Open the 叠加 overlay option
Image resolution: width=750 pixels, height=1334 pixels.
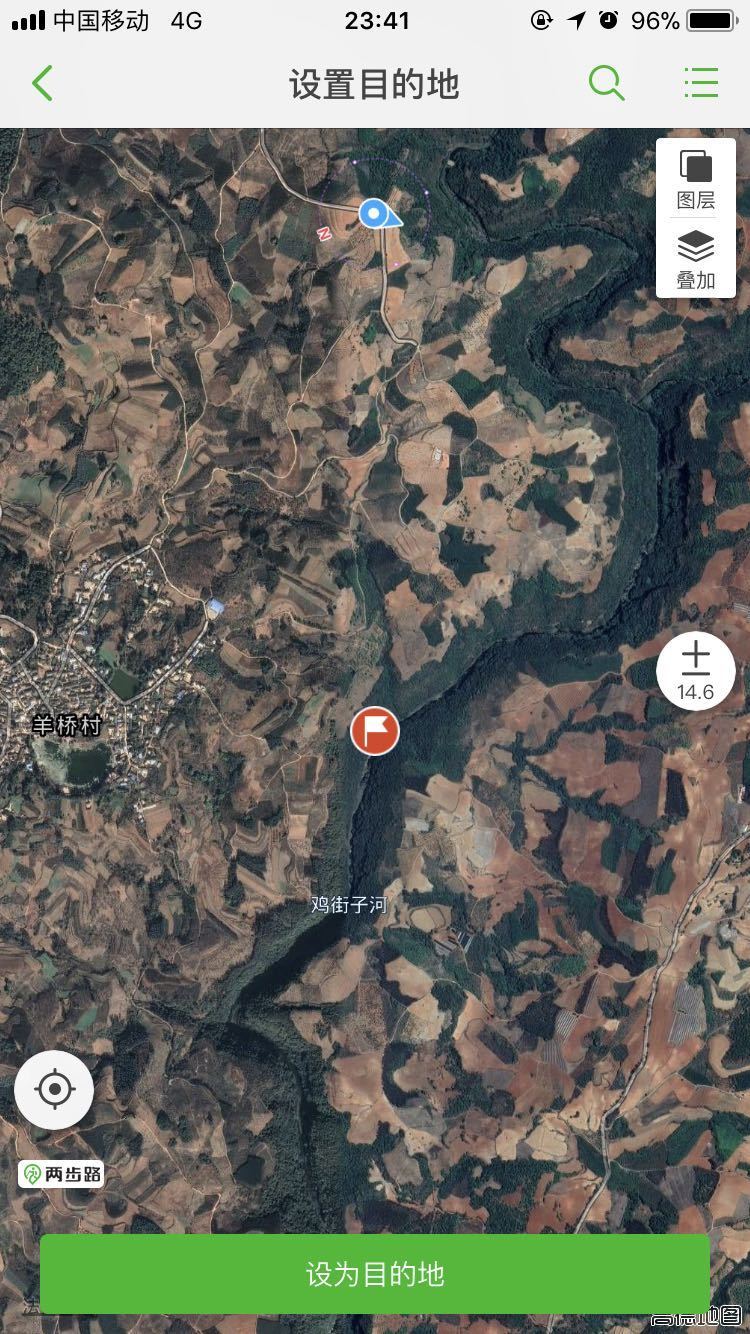[696, 259]
